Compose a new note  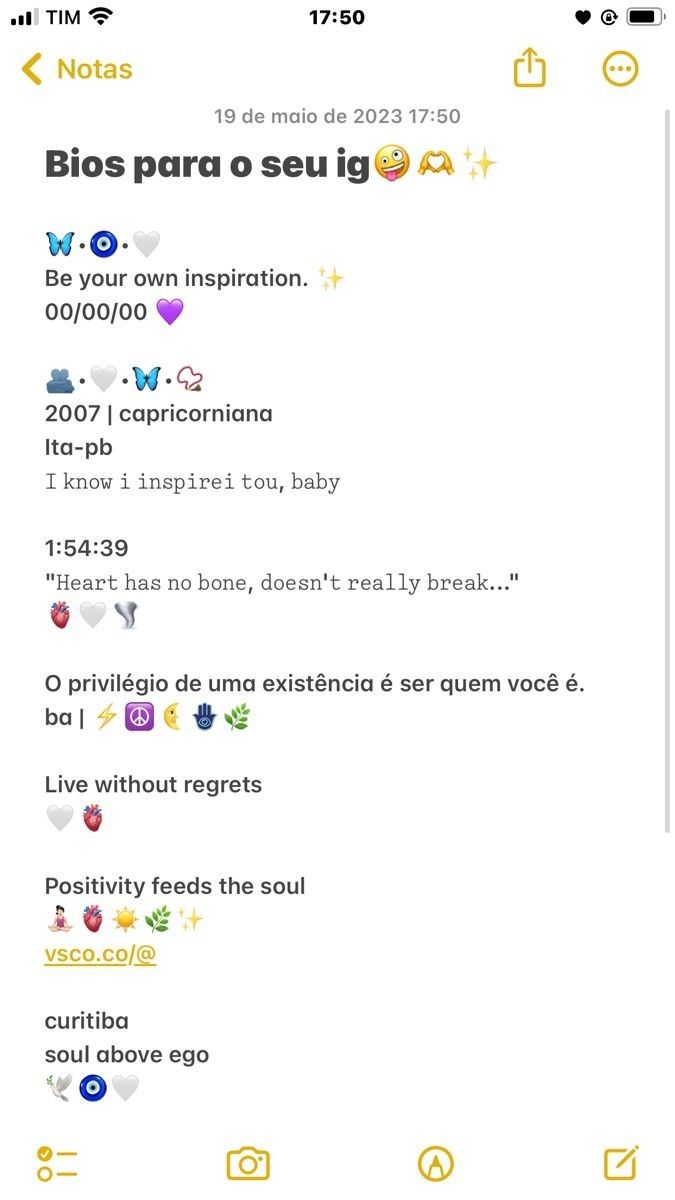point(620,1164)
